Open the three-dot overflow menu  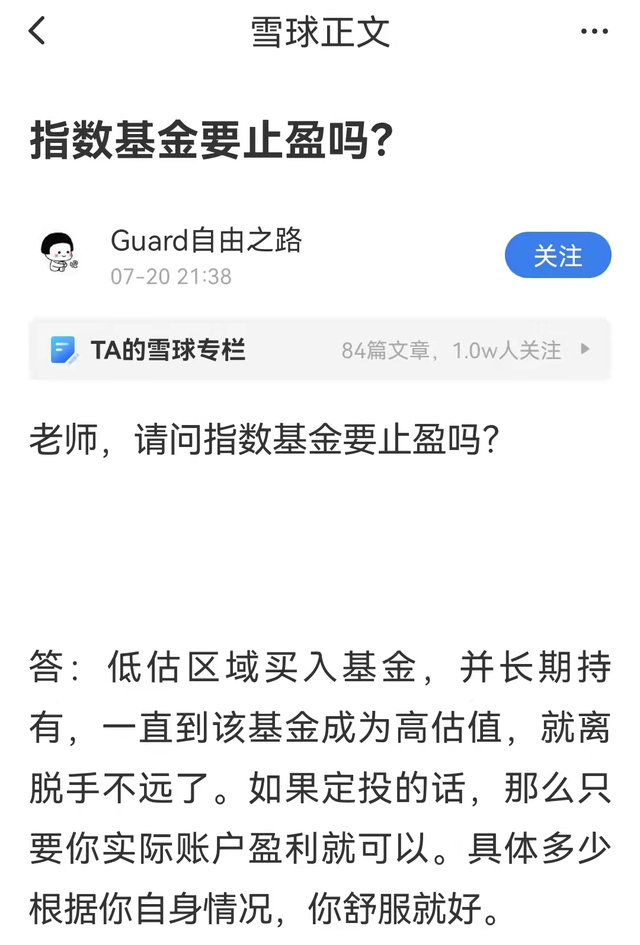pos(594,32)
